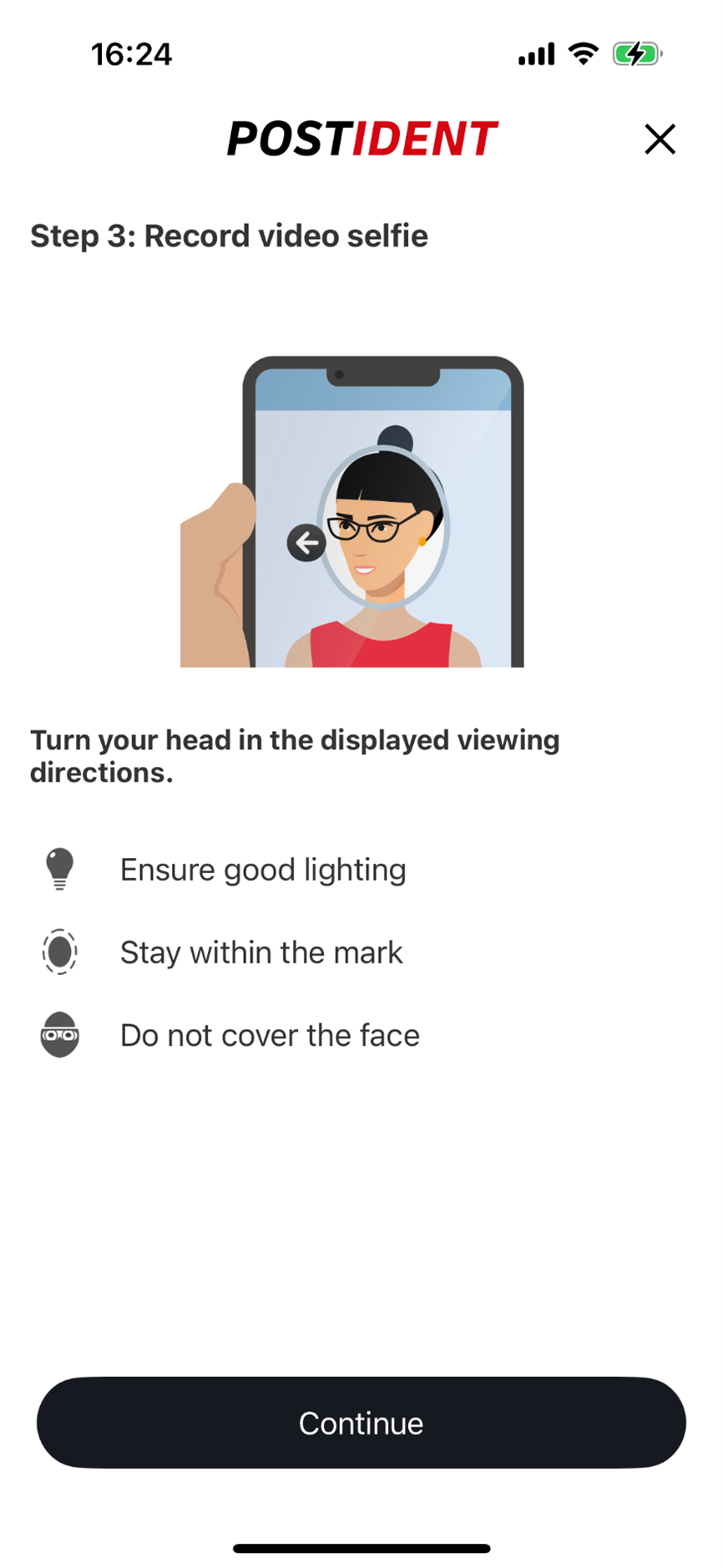Viewport: 723px width, 1568px height.
Task: Close the POSTIDENT identification screen
Action: [x=659, y=139]
